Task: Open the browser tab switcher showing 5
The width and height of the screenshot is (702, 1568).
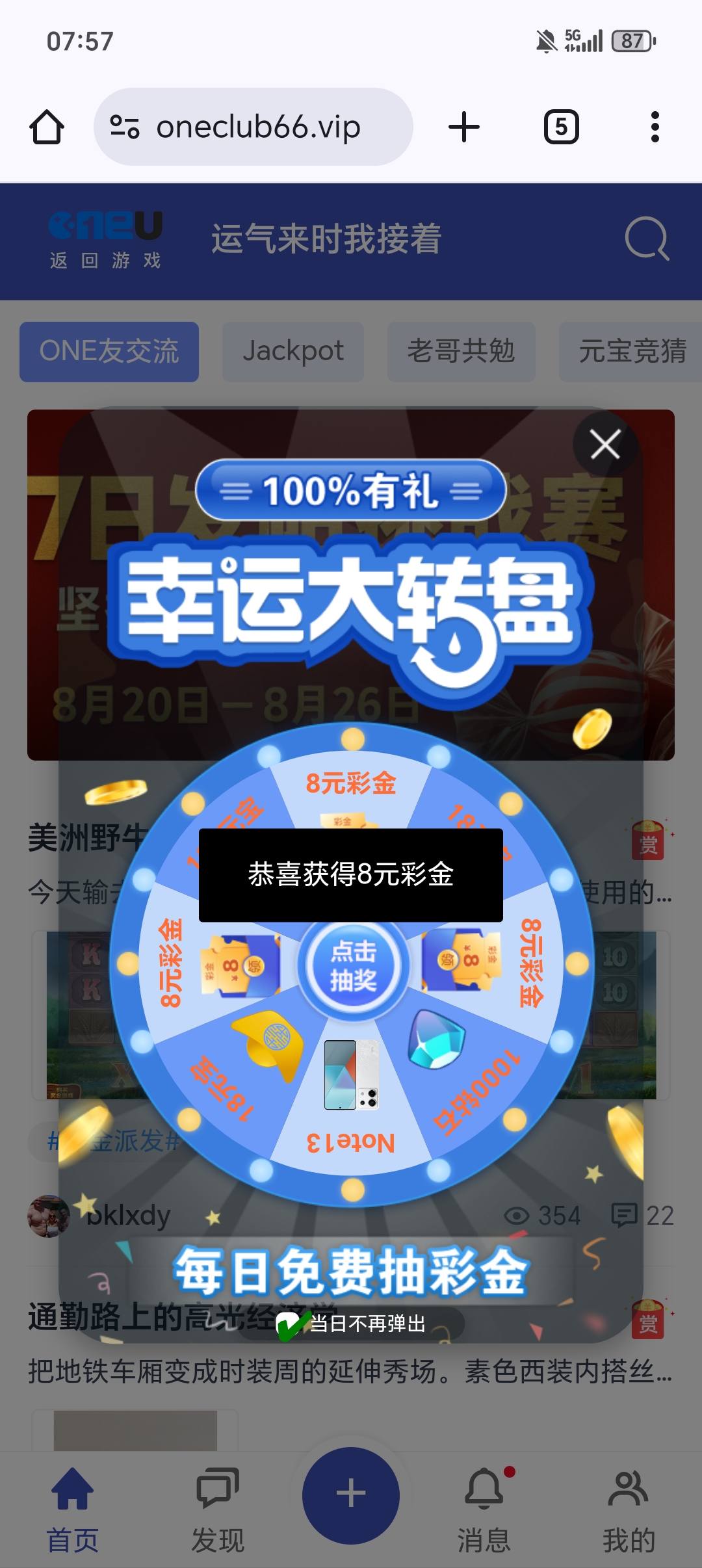Action: pos(560,126)
